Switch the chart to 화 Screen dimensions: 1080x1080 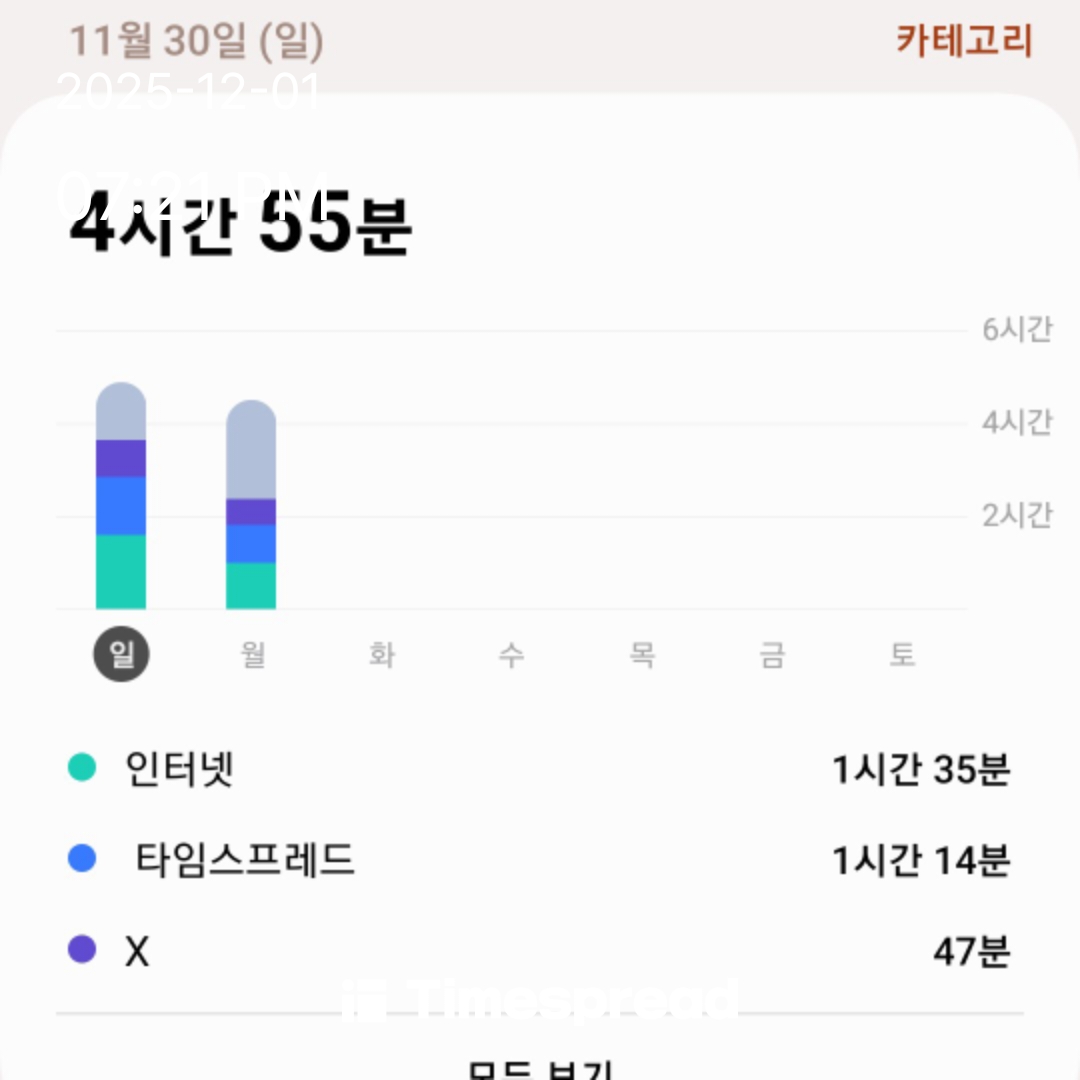[x=382, y=655]
